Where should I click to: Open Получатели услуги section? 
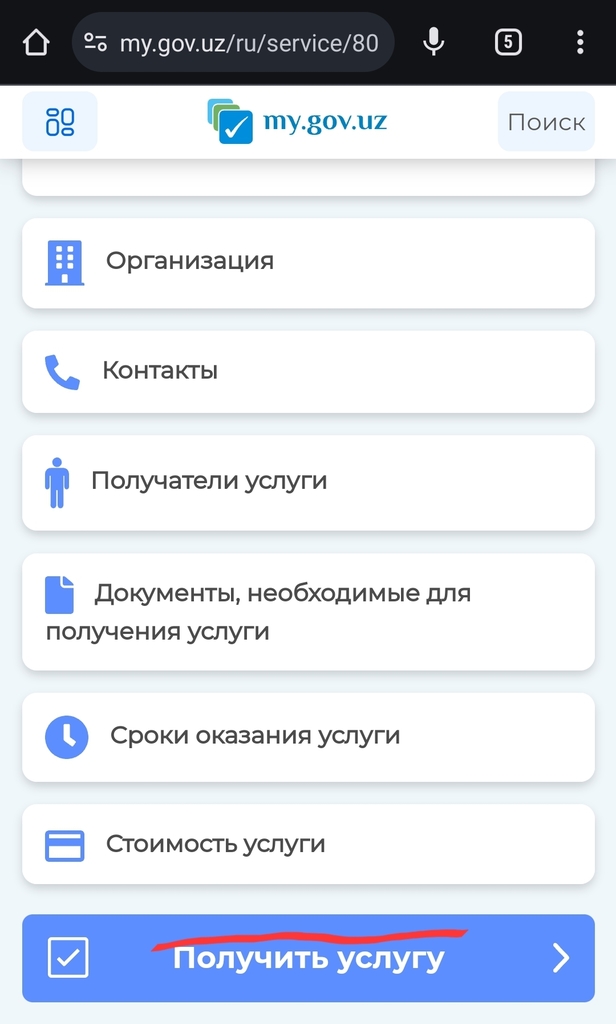pyautogui.click(x=308, y=481)
